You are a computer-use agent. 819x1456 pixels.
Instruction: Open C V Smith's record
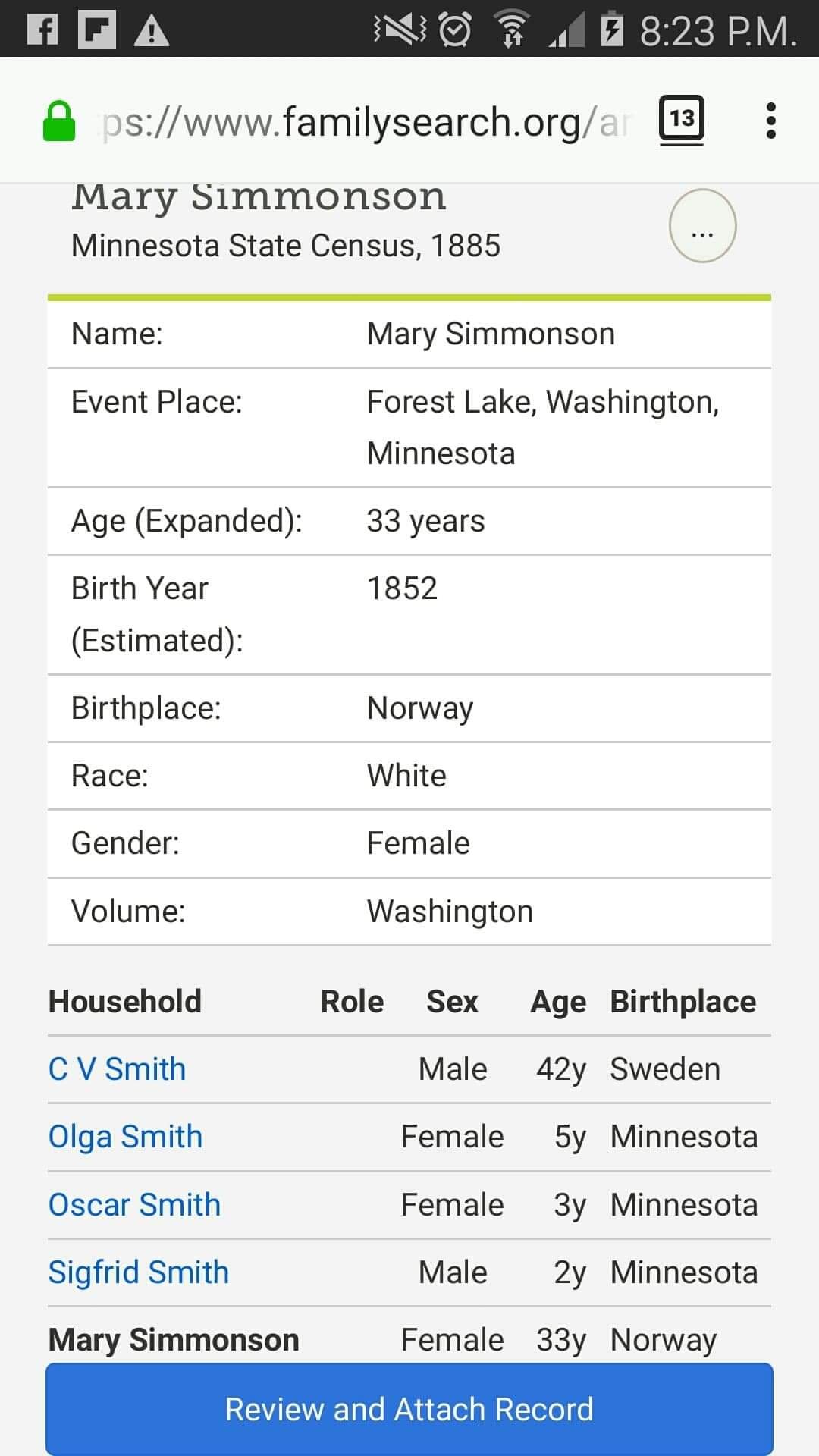click(x=117, y=1069)
